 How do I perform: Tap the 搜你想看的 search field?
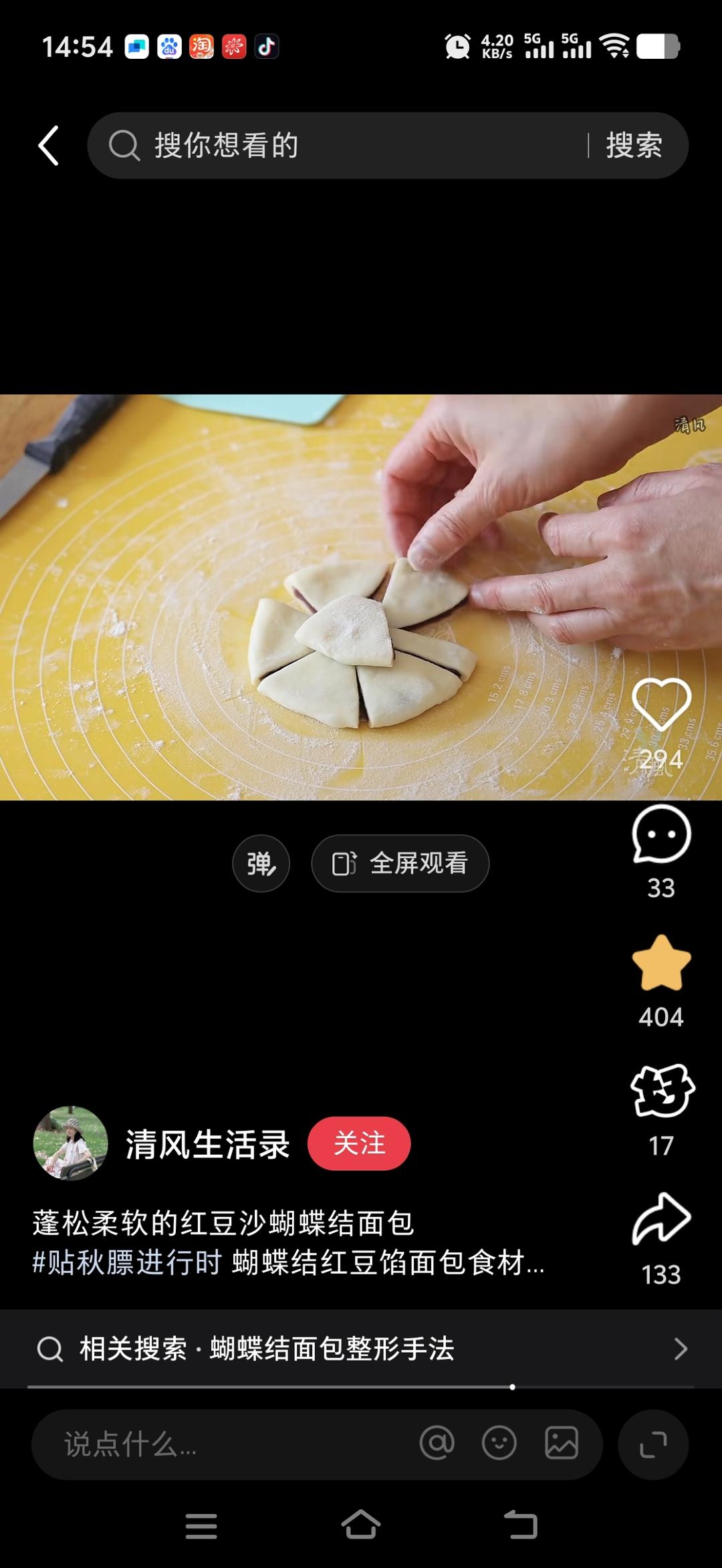click(334, 145)
